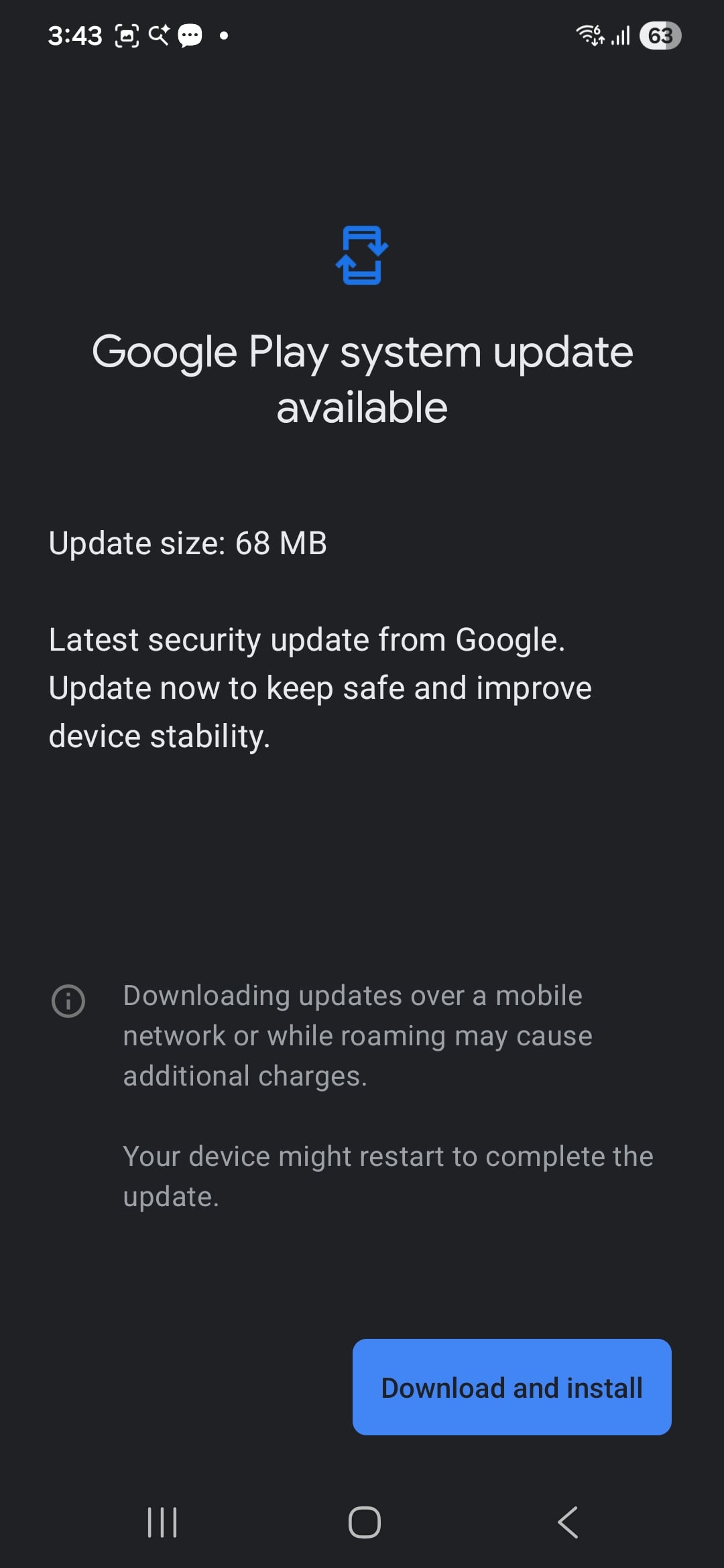Return to the home screen
The image size is (724, 1568).
point(365,1522)
